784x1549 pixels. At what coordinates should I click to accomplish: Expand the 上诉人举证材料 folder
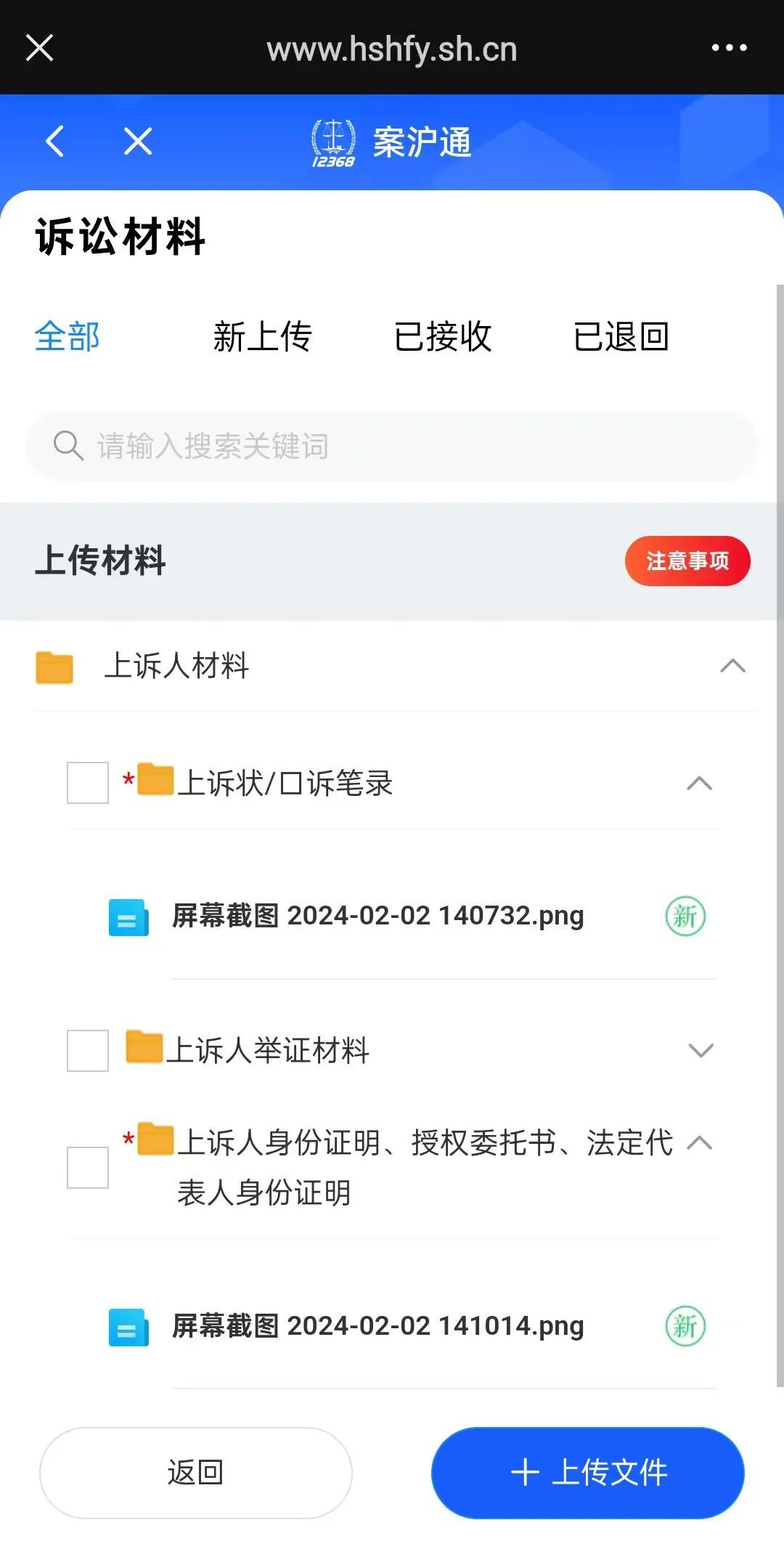click(701, 1050)
